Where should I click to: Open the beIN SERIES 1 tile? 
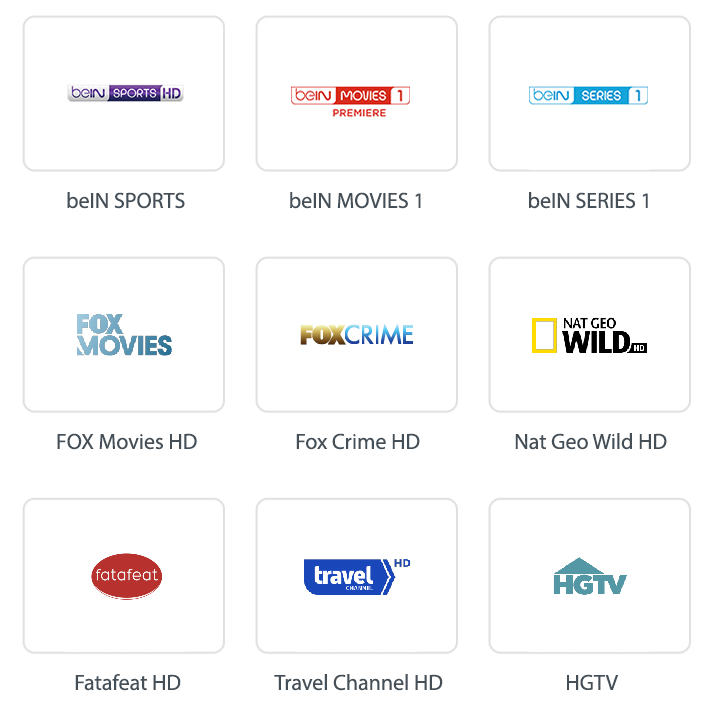(589, 94)
